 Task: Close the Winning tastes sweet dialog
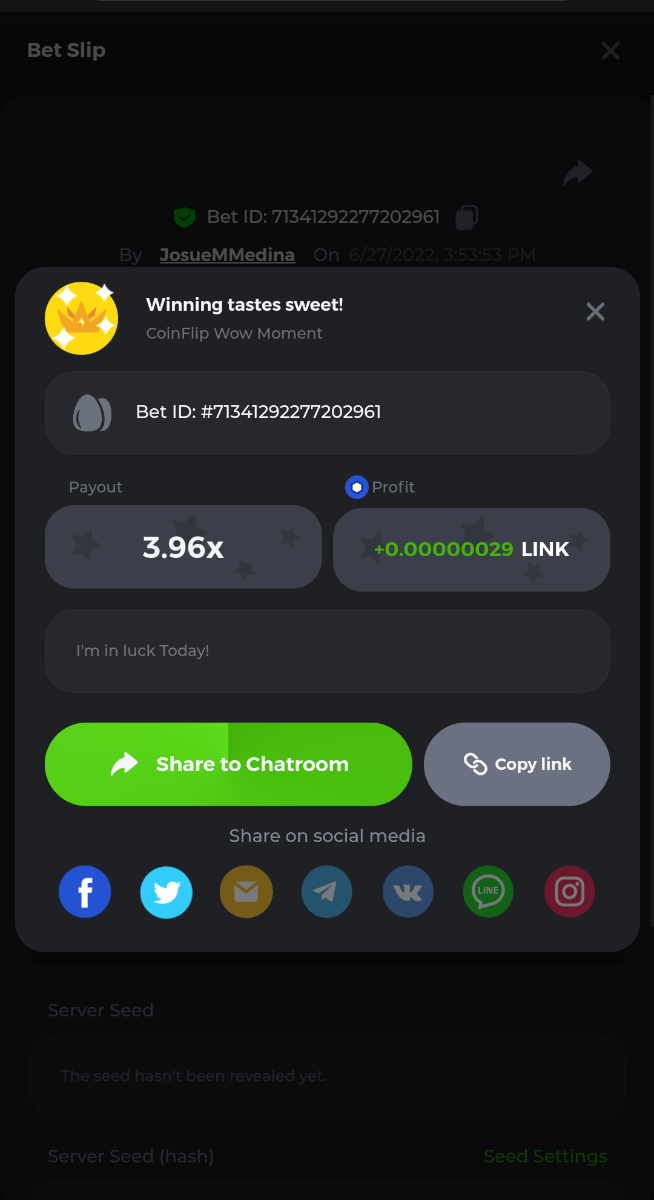[x=595, y=312]
